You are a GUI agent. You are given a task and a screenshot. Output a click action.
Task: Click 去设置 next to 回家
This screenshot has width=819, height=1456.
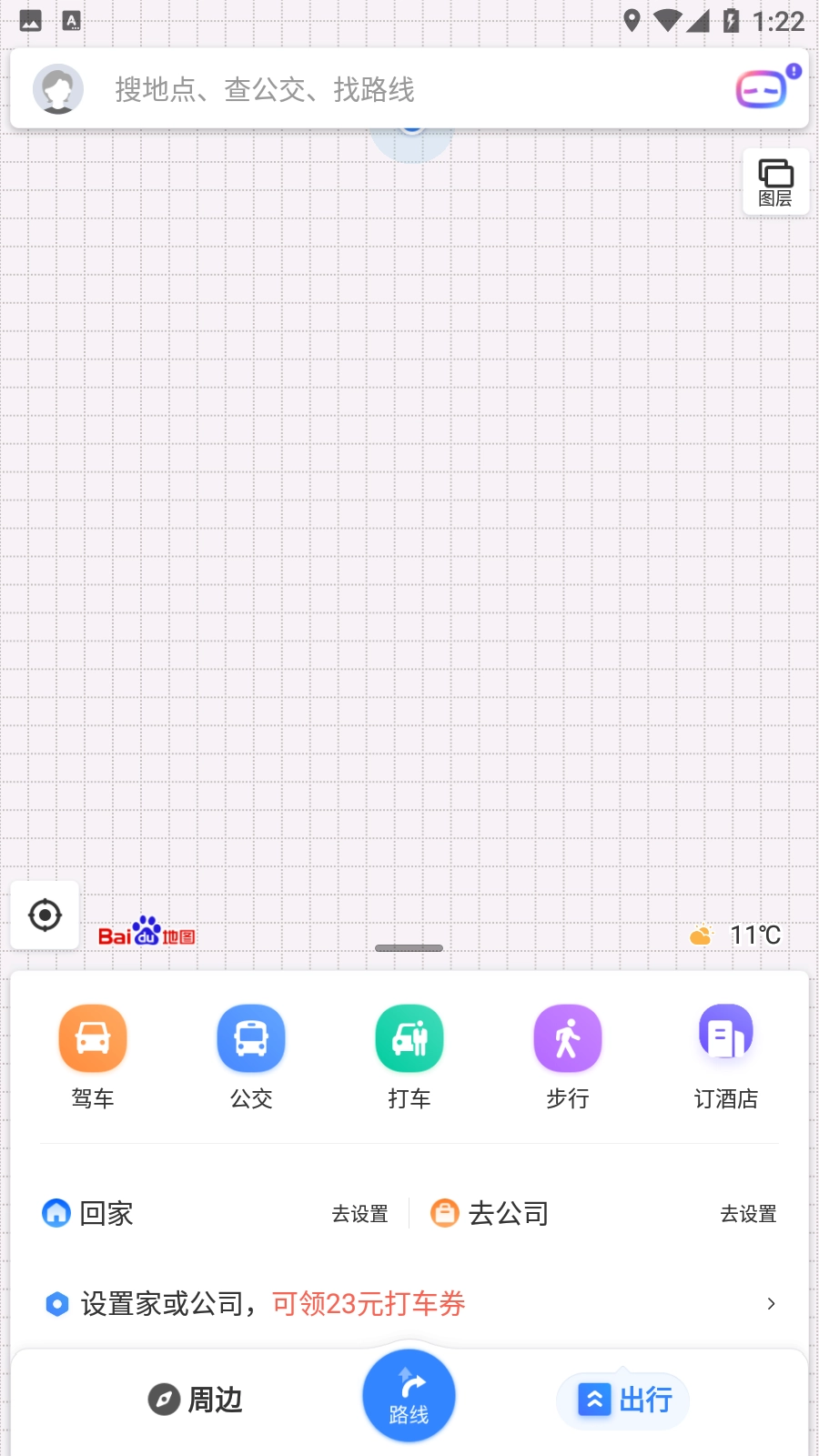(360, 1214)
